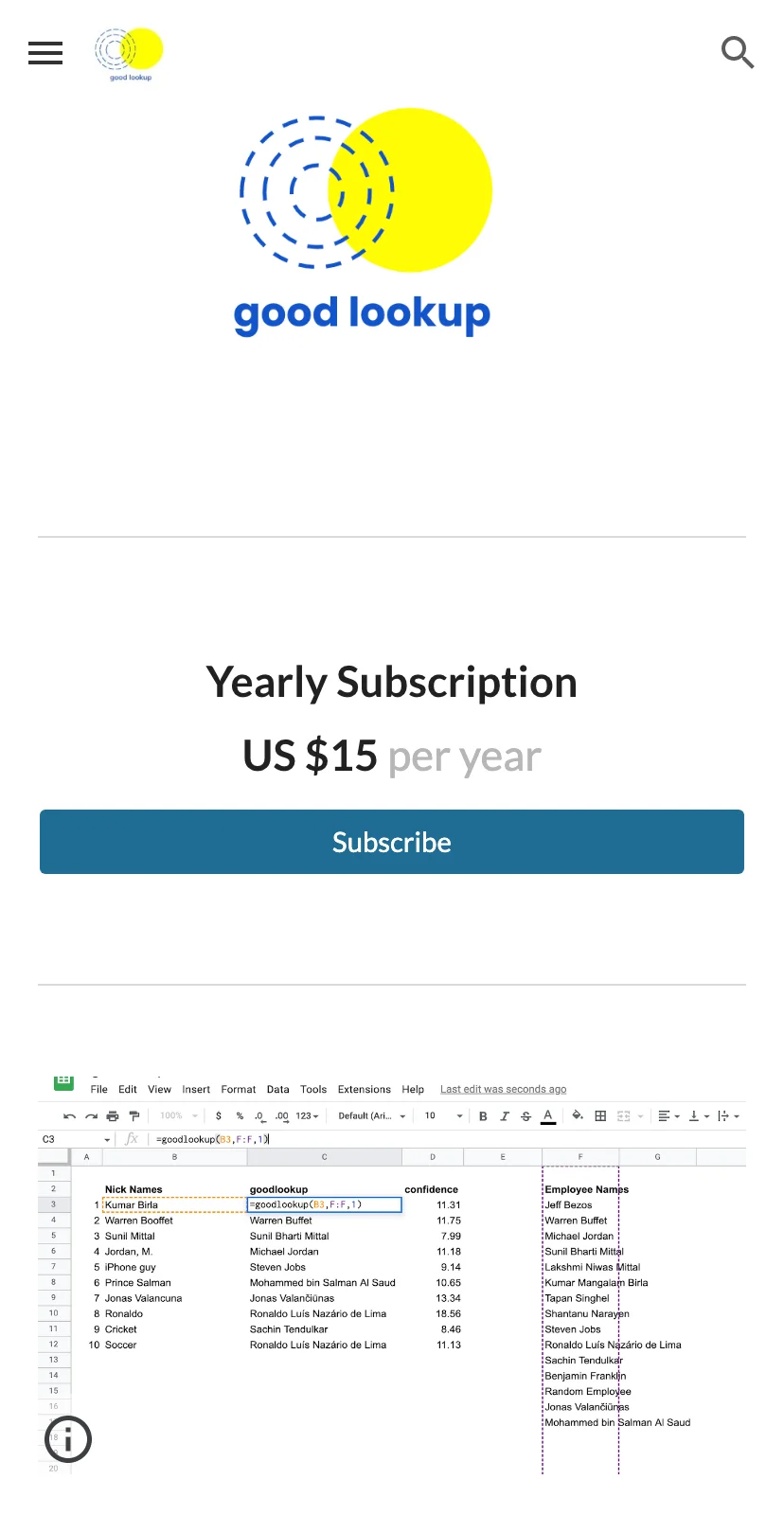The height and width of the screenshot is (1515, 784).
Task: Subscribe to the yearly plan
Action: pyautogui.click(x=392, y=842)
